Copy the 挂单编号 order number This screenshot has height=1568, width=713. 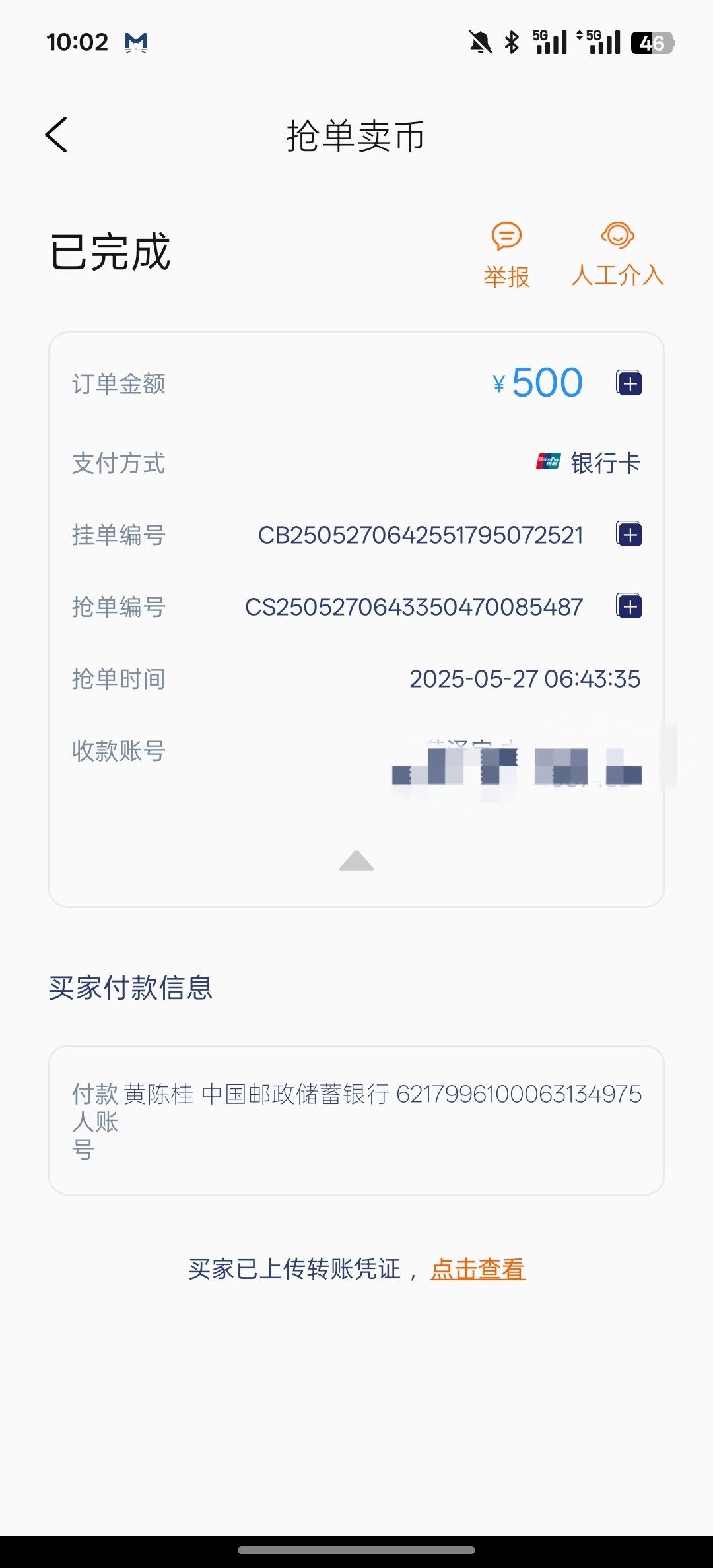(x=629, y=534)
